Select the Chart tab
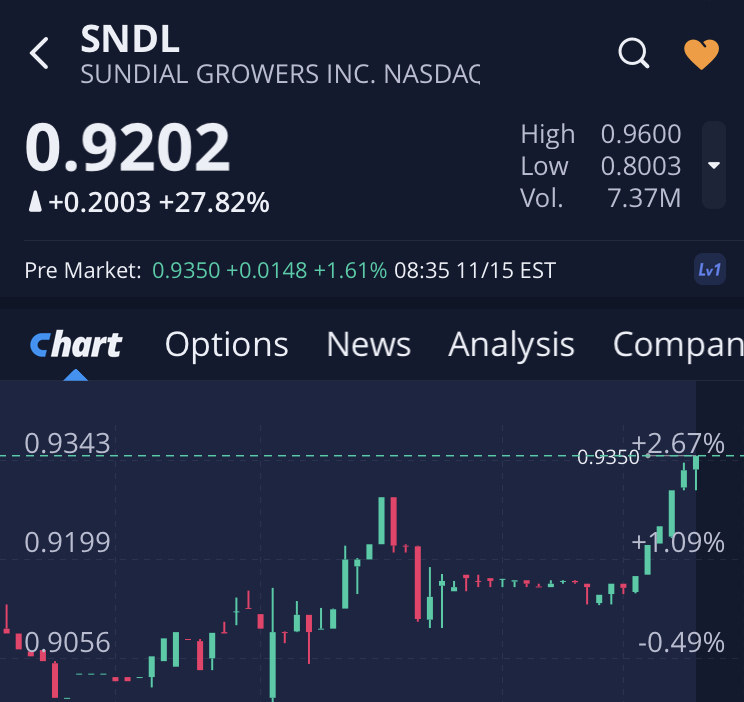The width and height of the screenshot is (744, 702). click(76, 345)
